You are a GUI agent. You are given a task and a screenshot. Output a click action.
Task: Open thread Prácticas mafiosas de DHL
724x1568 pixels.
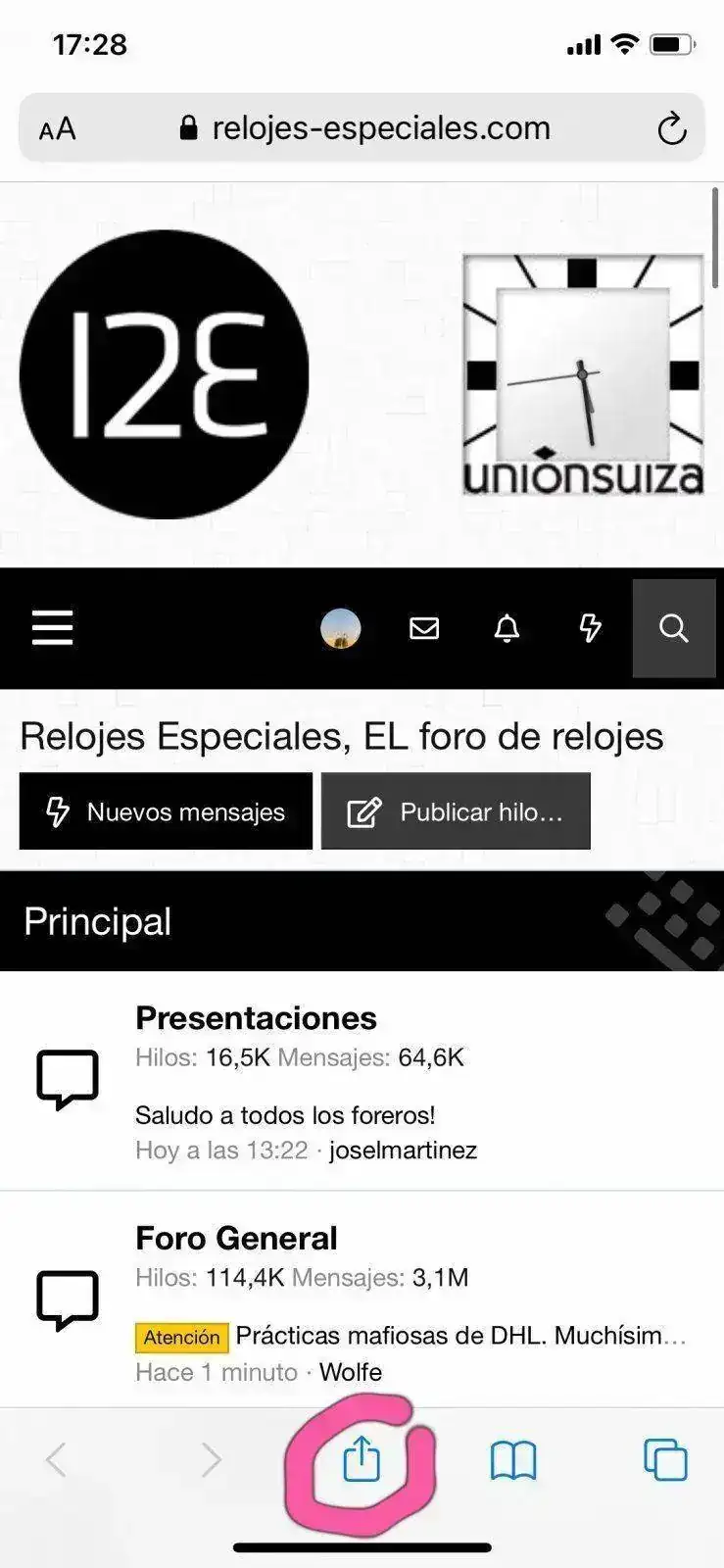pyautogui.click(x=459, y=1336)
